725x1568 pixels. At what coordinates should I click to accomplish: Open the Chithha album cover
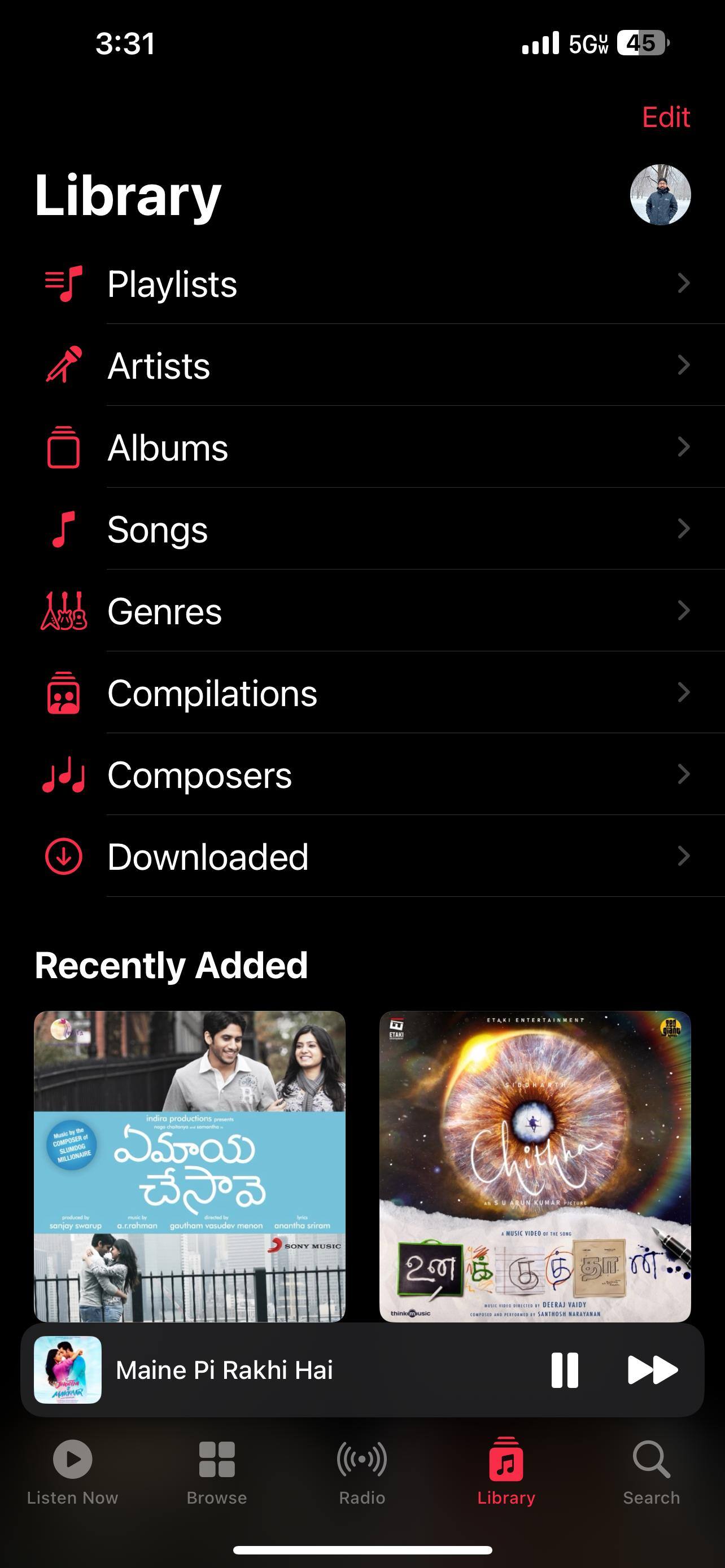pos(535,1166)
